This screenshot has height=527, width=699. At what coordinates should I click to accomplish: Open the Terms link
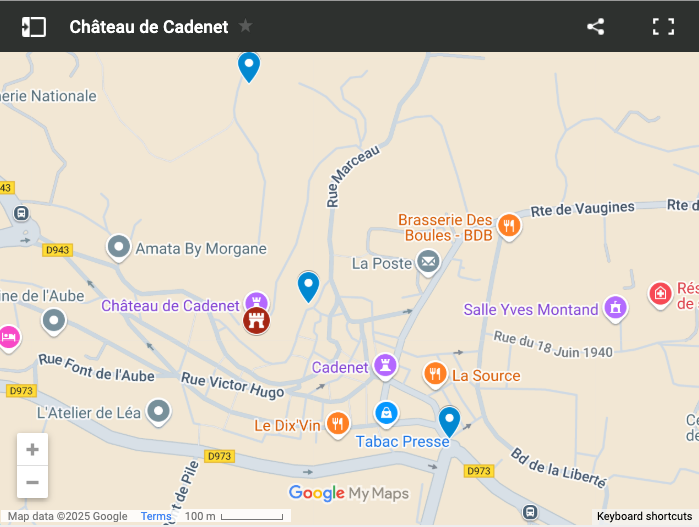click(156, 516)
